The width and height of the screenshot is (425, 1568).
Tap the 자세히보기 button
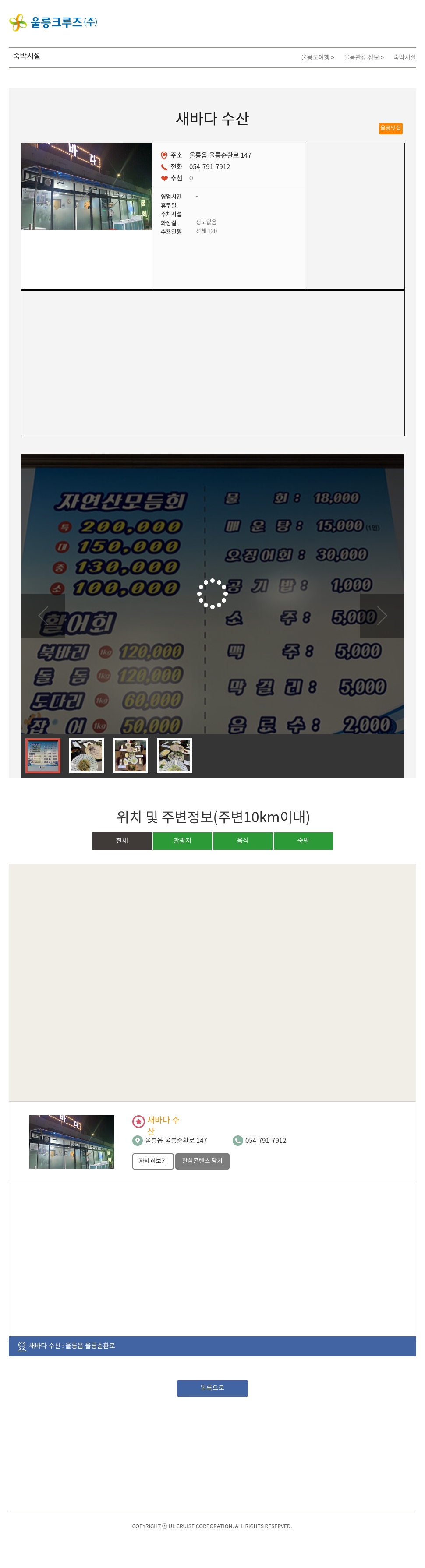tap(153, 1161)
